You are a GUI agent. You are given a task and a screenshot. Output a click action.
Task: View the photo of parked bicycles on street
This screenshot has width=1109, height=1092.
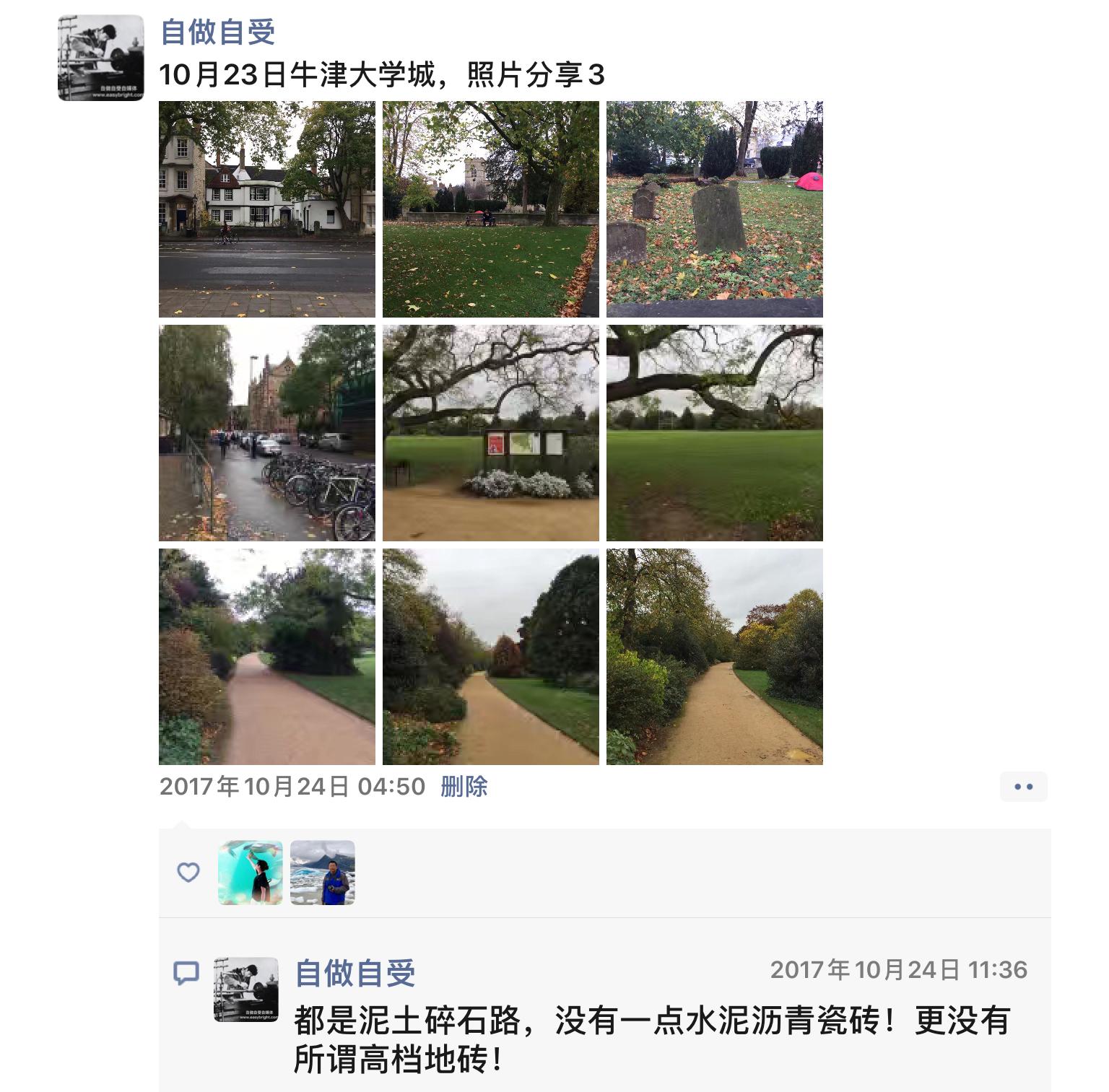[267, 433]
